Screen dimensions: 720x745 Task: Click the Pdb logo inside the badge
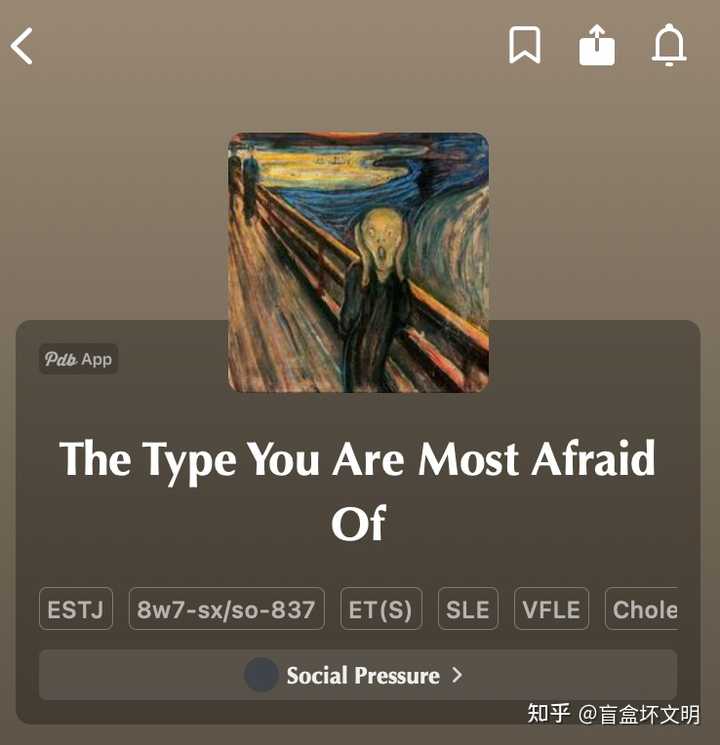(61, 359)
